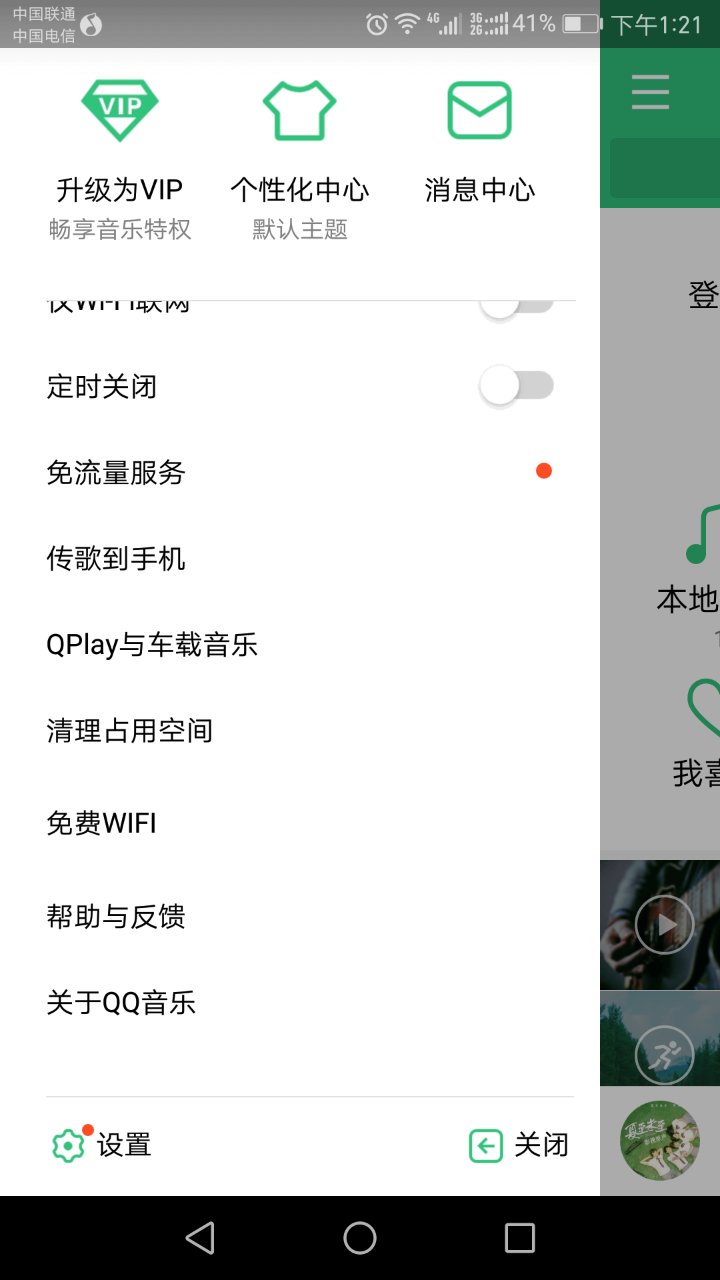Open the VIP upgrade diamond icon

click(118, 107)
